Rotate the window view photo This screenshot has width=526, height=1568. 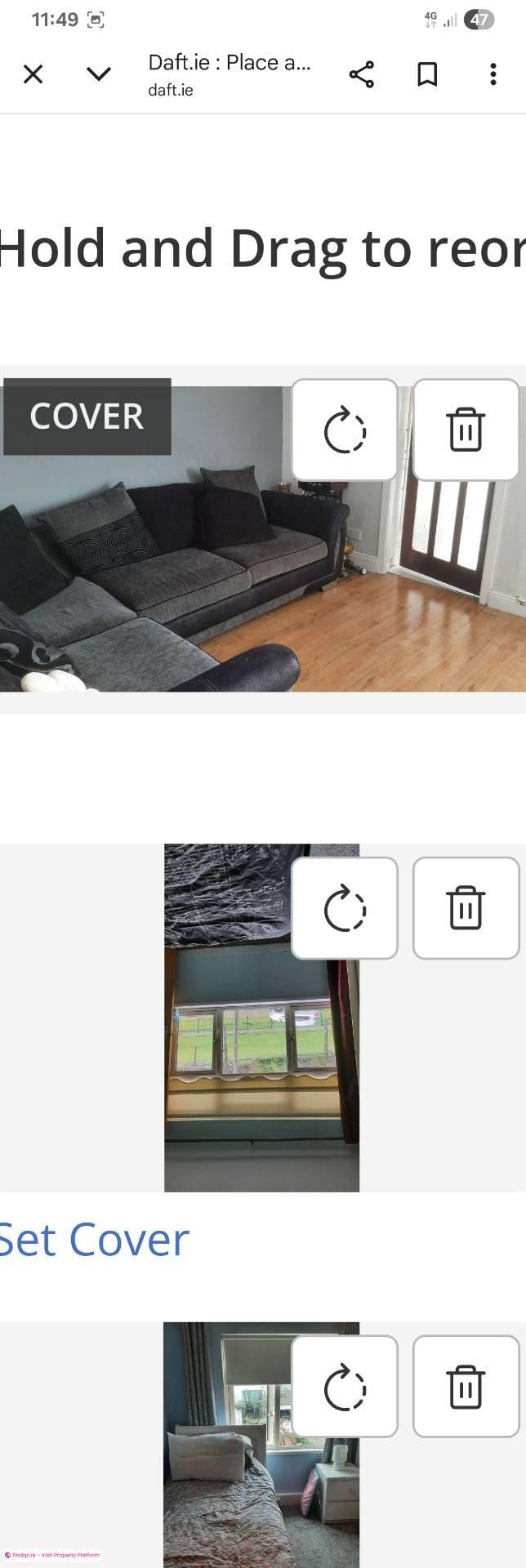tap(345, 908)
